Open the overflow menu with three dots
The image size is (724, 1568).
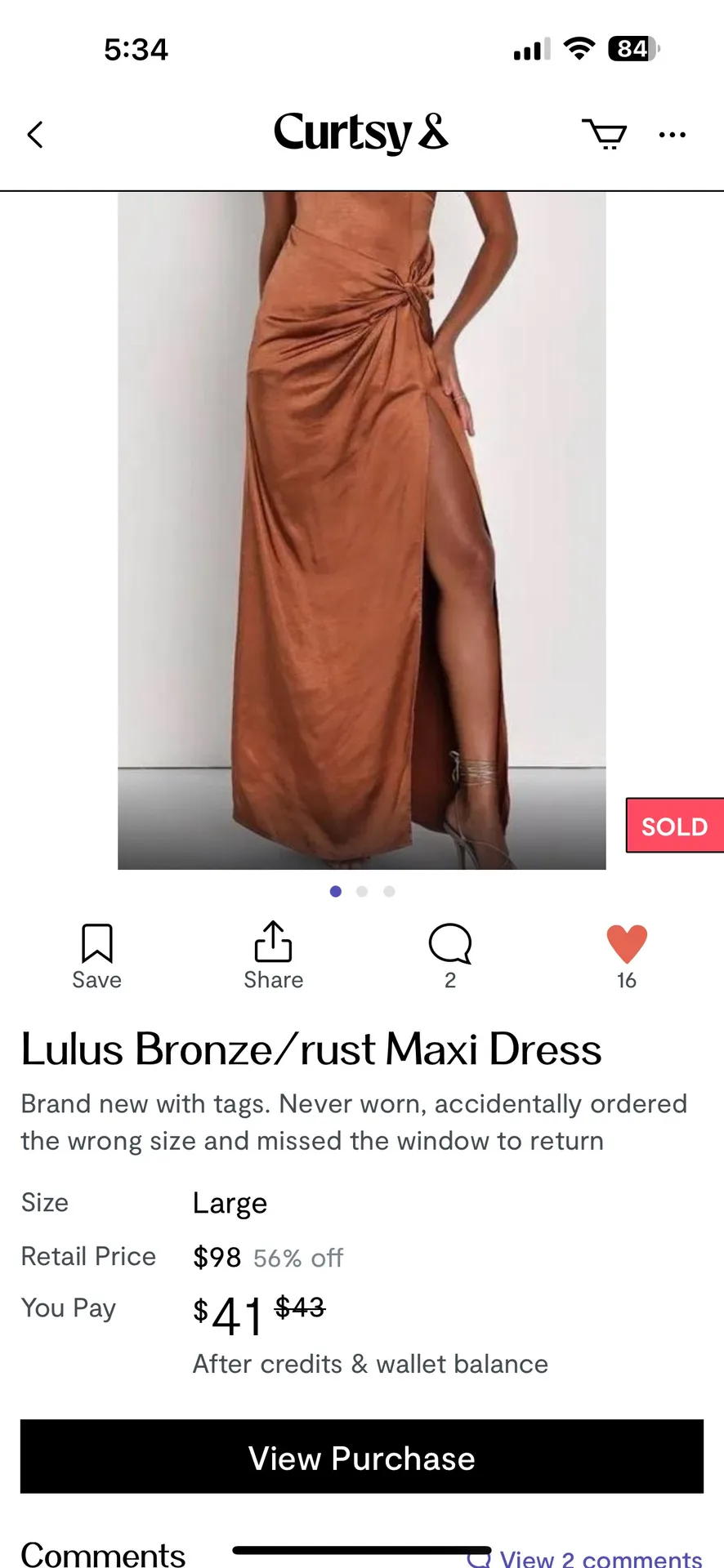pyautogui.click(x=672, y=136)
